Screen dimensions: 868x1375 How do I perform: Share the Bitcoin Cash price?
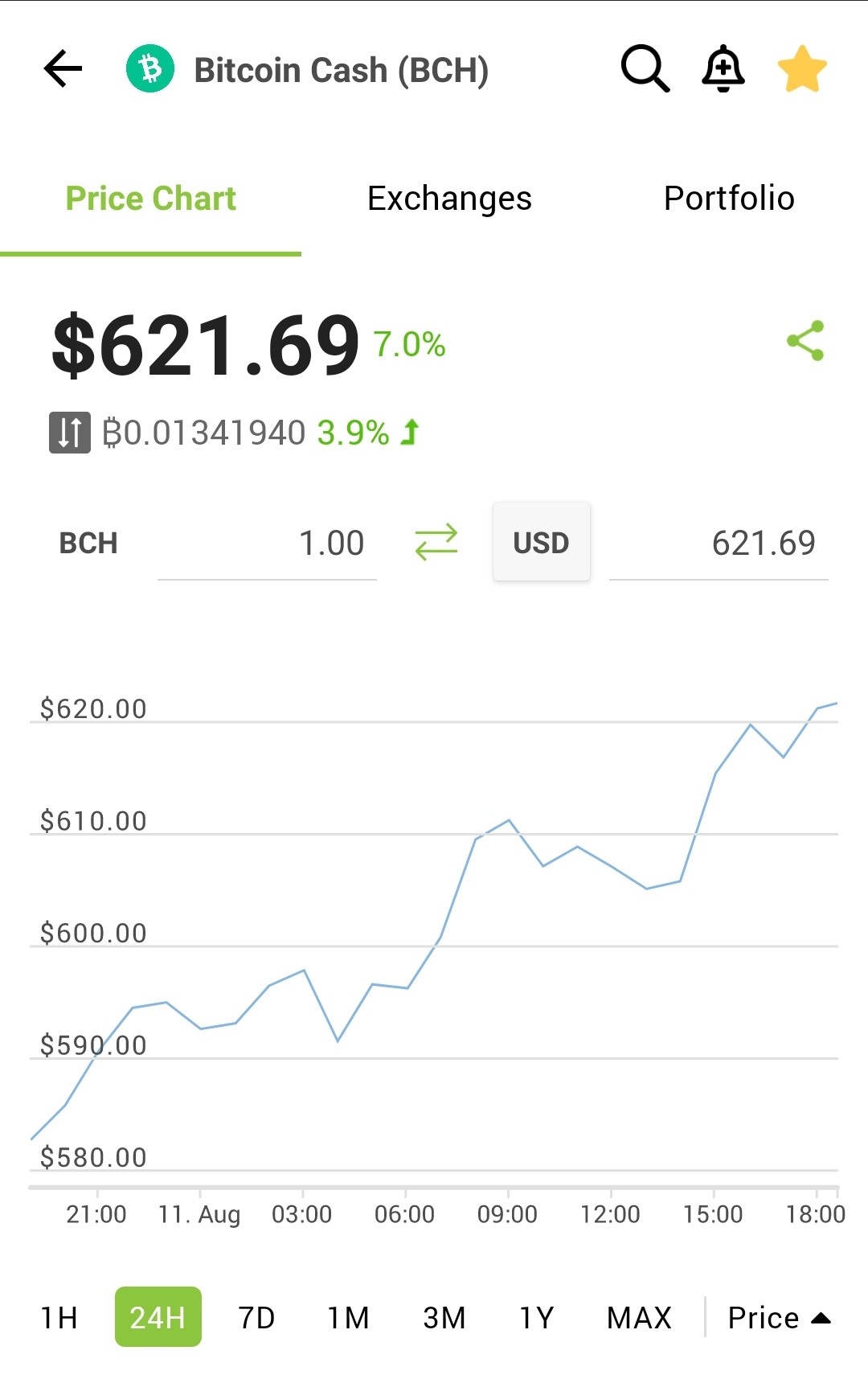click(805, 341)
